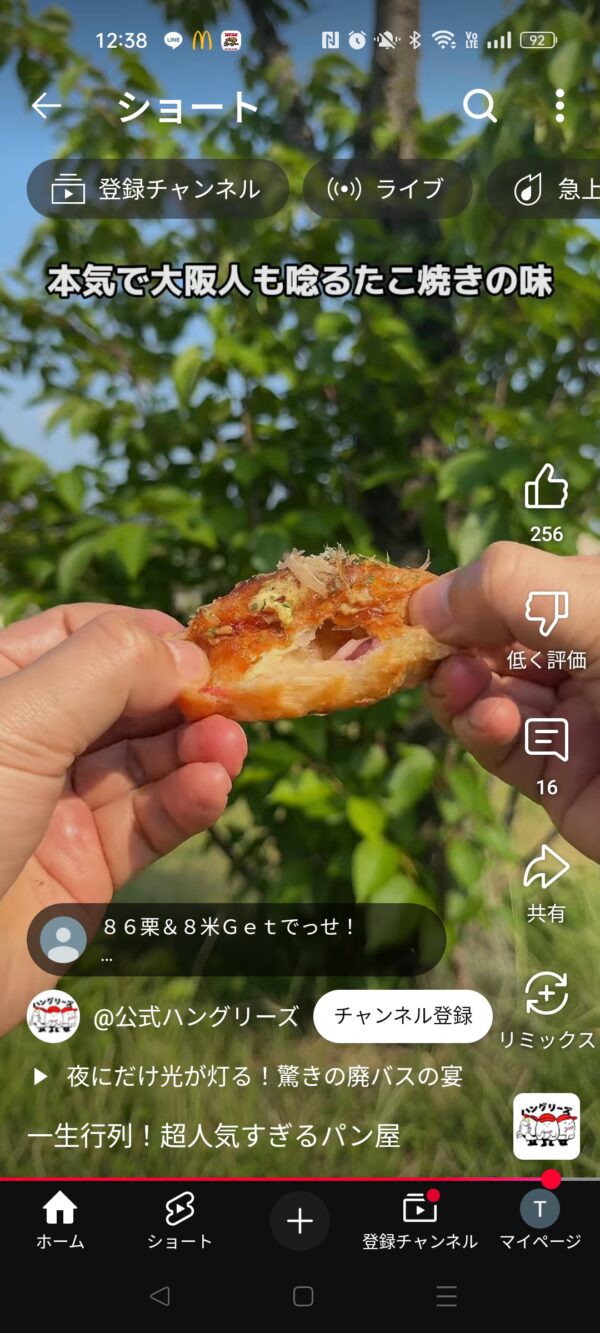
Task: Select the 登録チャンネル filter chip
Action: click(158, 189)
